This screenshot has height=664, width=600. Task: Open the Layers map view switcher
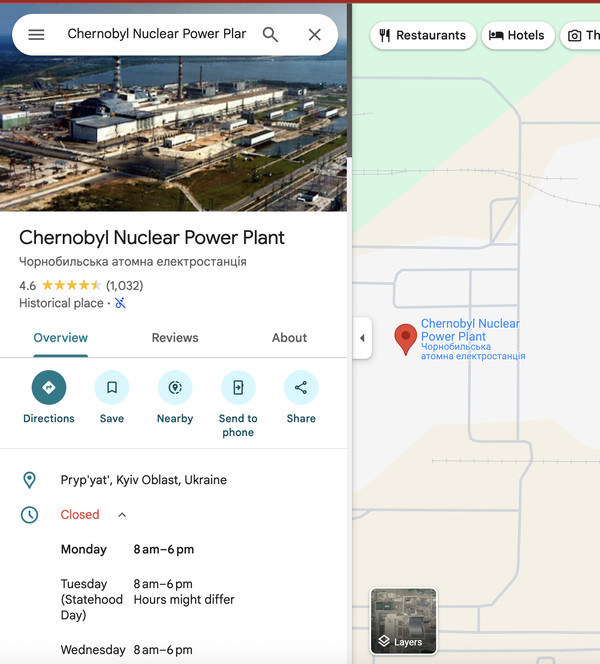[403, 620]
